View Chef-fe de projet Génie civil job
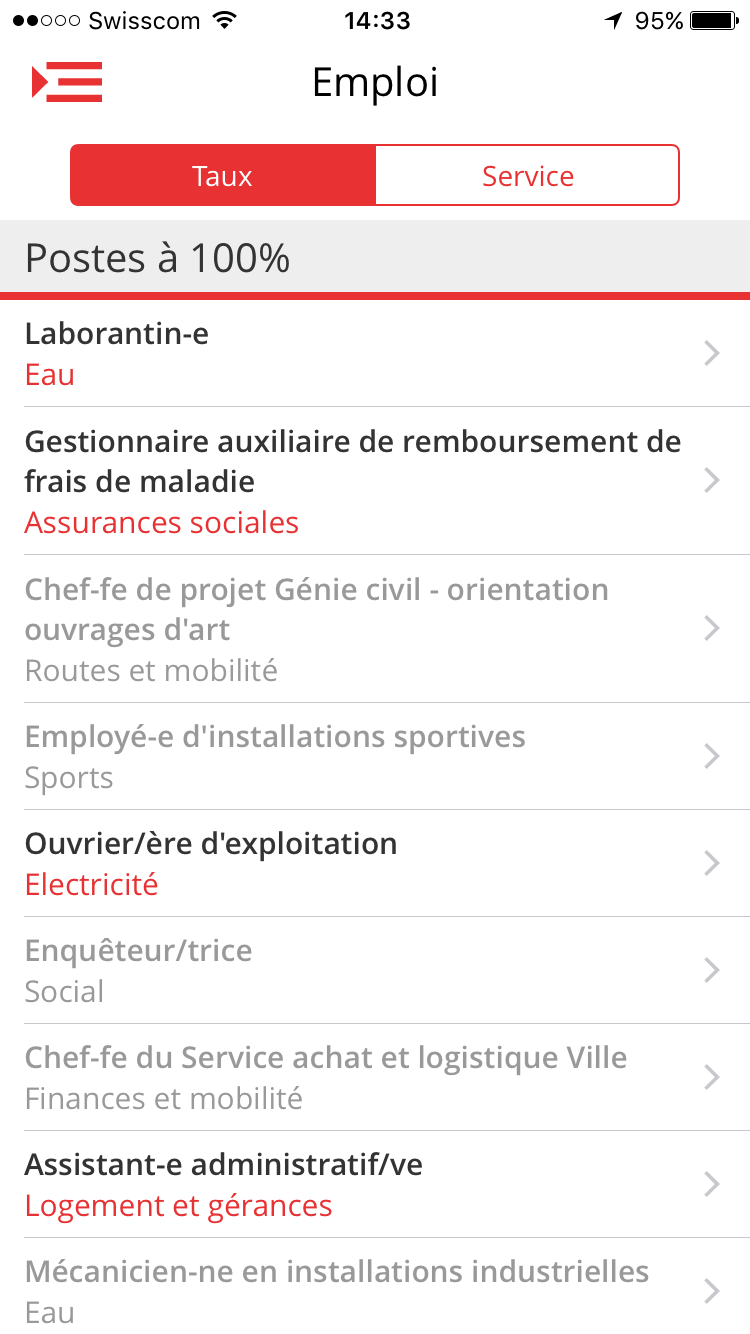Screen dimensions: 750x1334 (375, 629)
